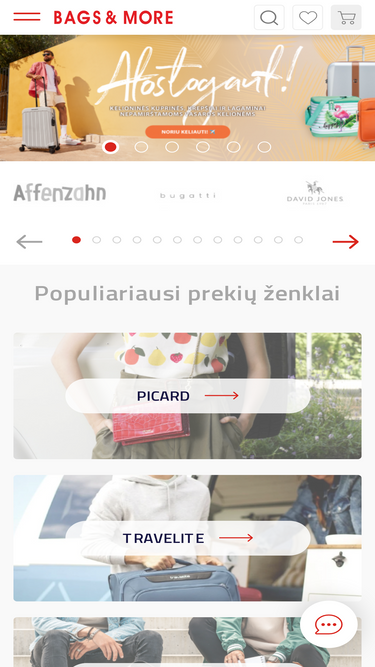This screenshot has width=375, height=667.
Task: Tap the Noriu keliauti banner button
Action: pos(188,132)
